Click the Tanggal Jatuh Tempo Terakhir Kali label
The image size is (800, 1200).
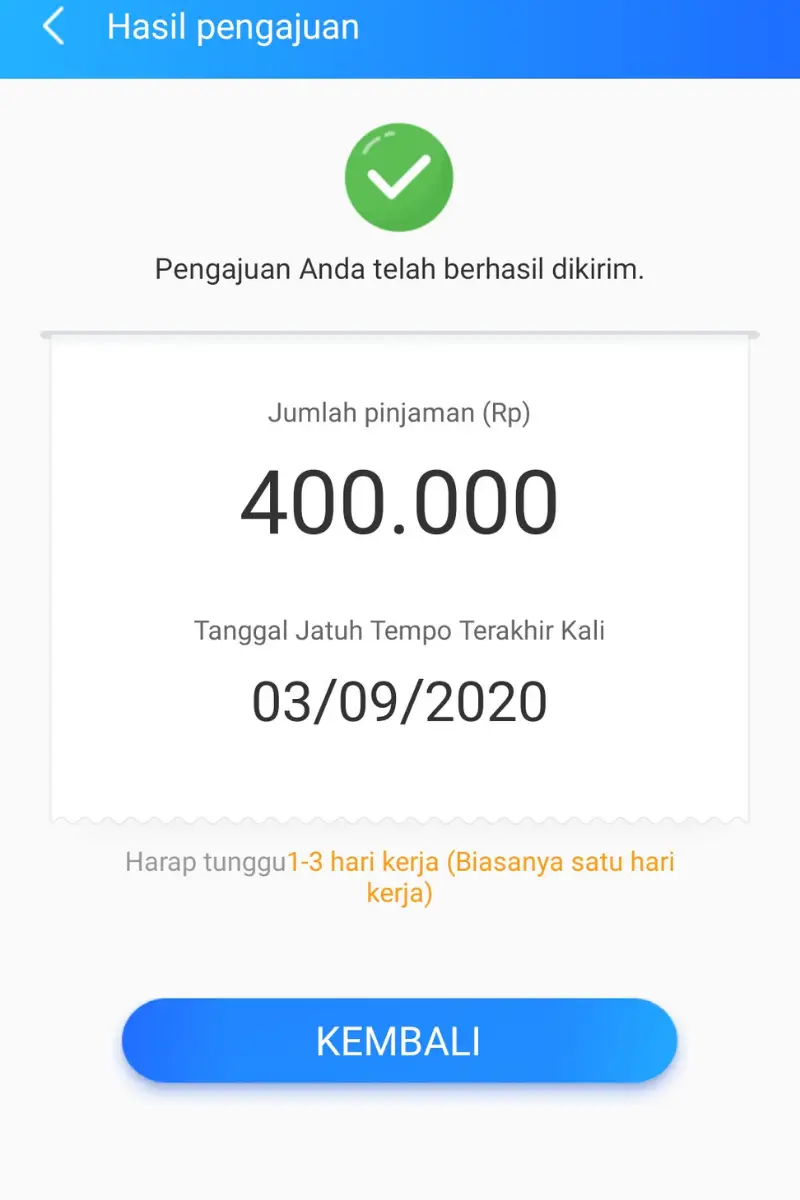pyautogui.click(x=399, y=630)
